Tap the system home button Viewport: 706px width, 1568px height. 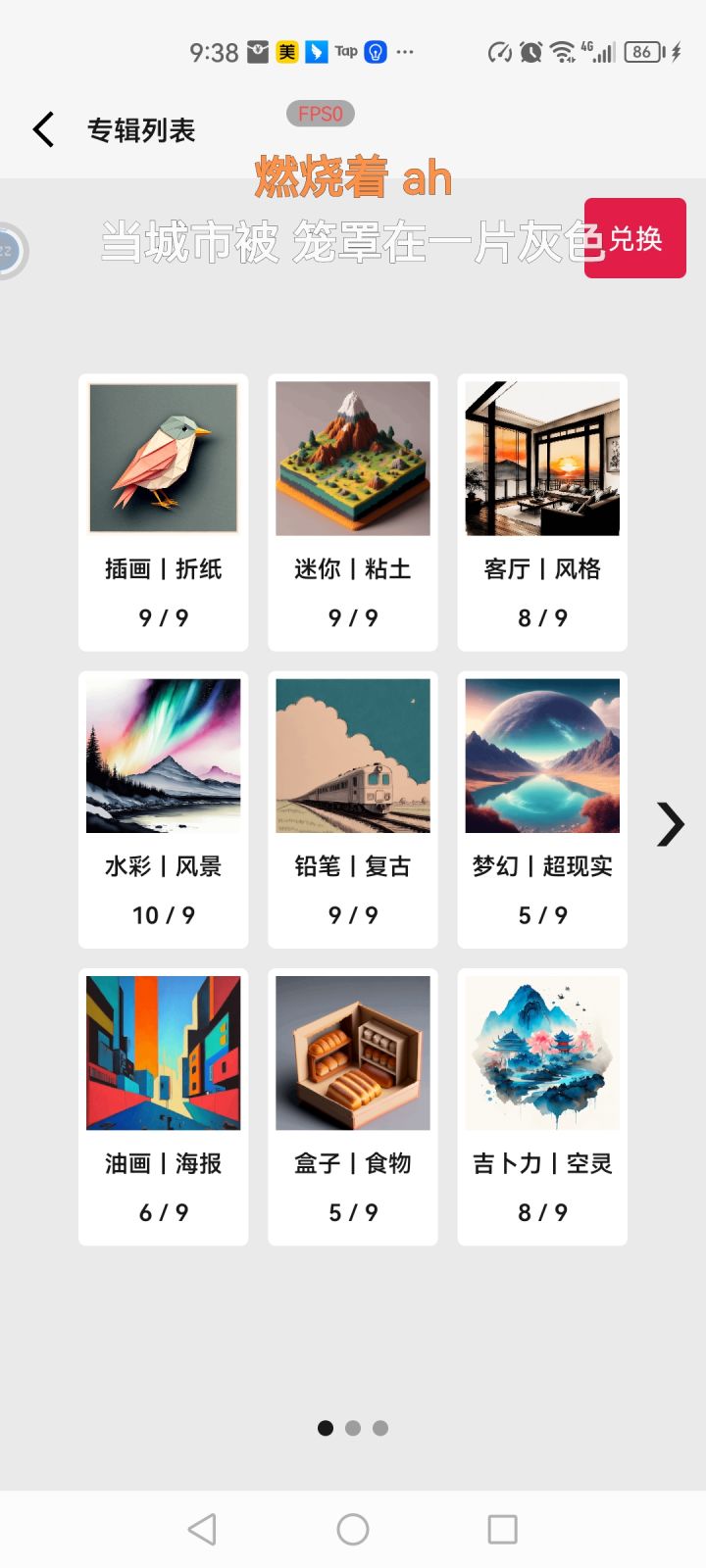click(x=353, y=1529)
